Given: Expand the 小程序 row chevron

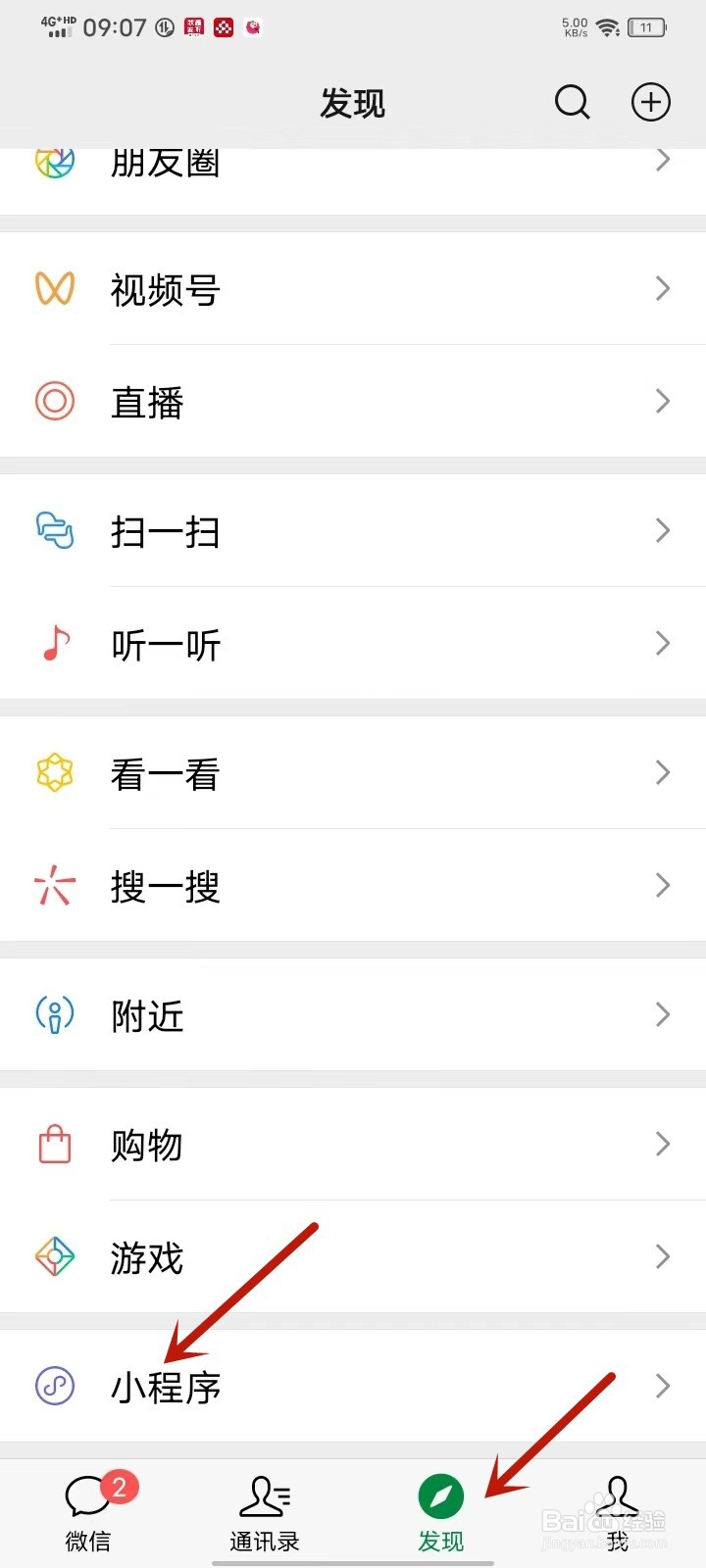Looking at the screenshot, I should click(x=662, y=1386).
